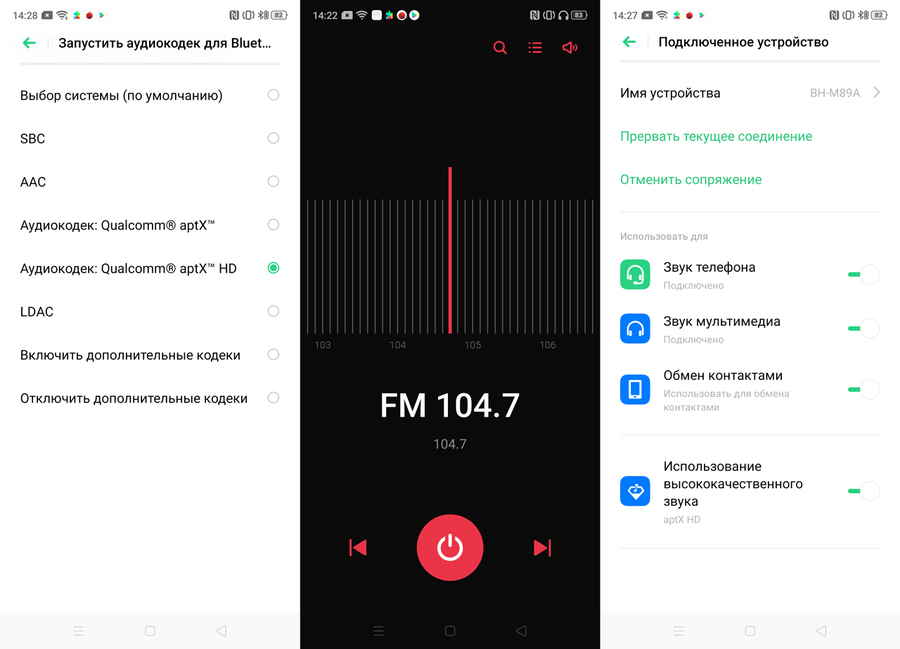The height and width of the screenshot is (649, 900).
Task: Choose Выбор системы (по умолчанию)
Action: click(273, 95)
